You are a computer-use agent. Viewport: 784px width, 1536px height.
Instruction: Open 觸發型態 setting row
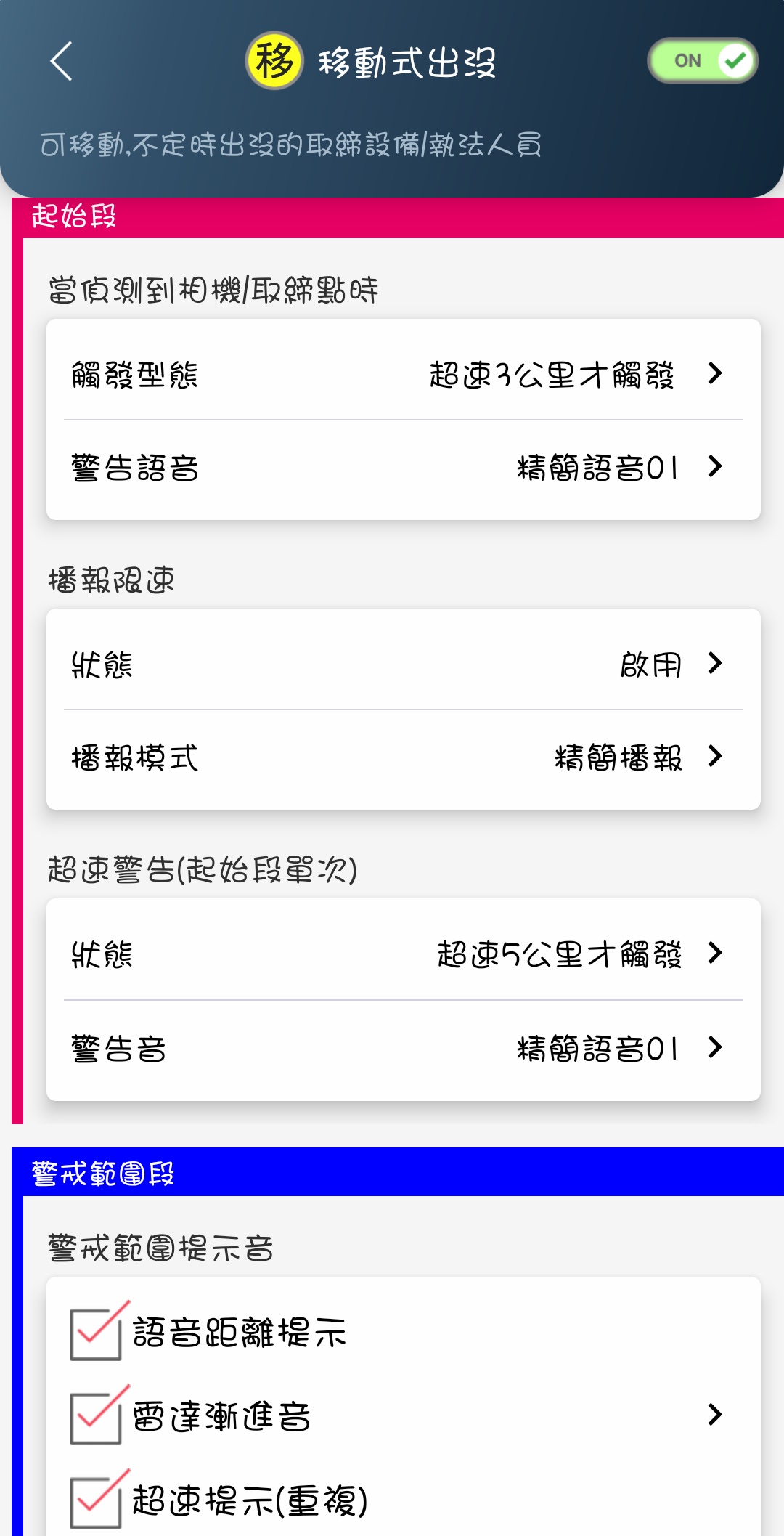point(404,373)
